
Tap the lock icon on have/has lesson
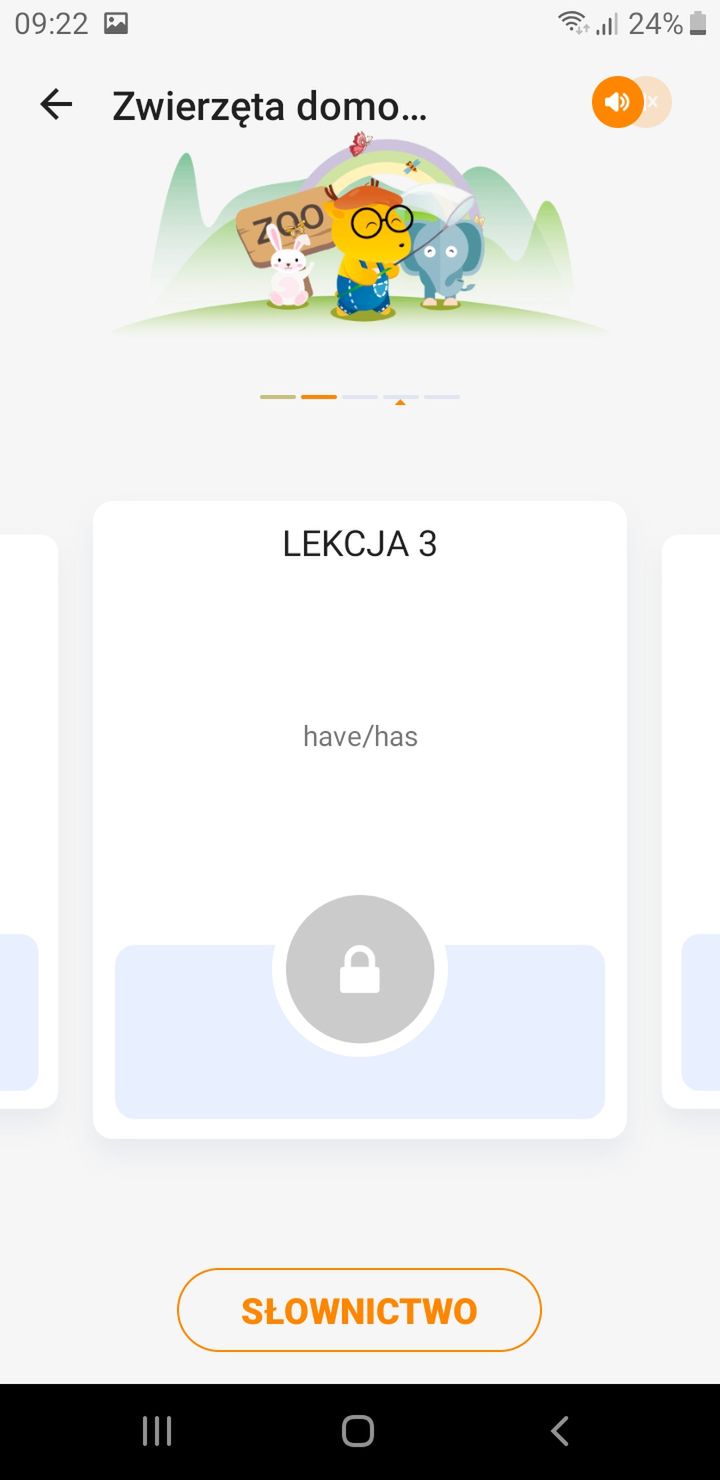(360, 969)
